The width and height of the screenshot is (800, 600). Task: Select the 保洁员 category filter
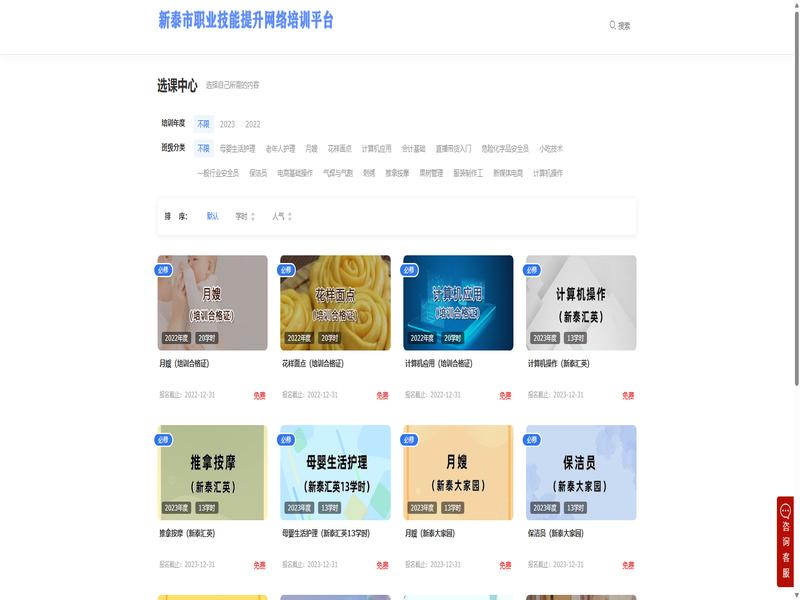pyautogui.click(x=258, y=173)
